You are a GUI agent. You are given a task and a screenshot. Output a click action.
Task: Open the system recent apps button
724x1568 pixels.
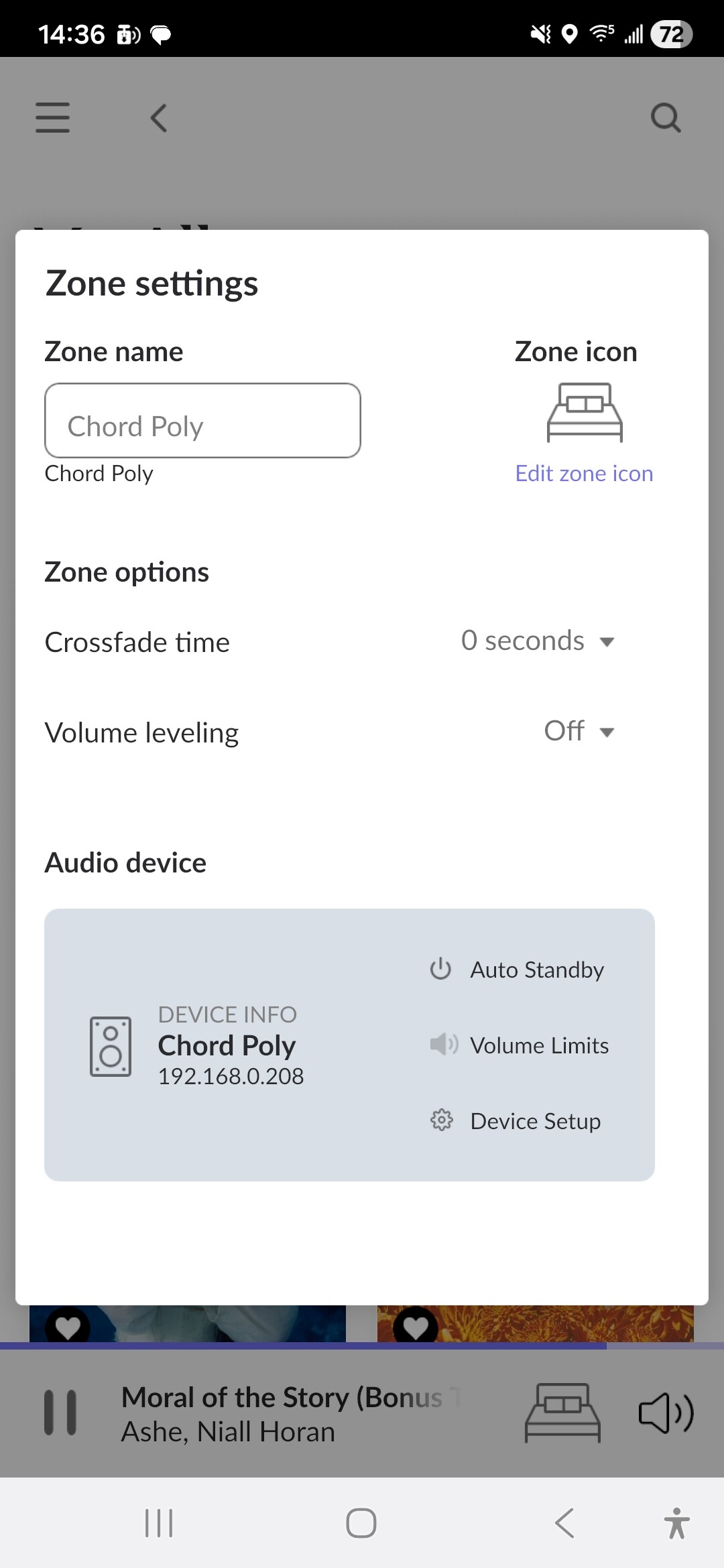tap(159, 1523)
